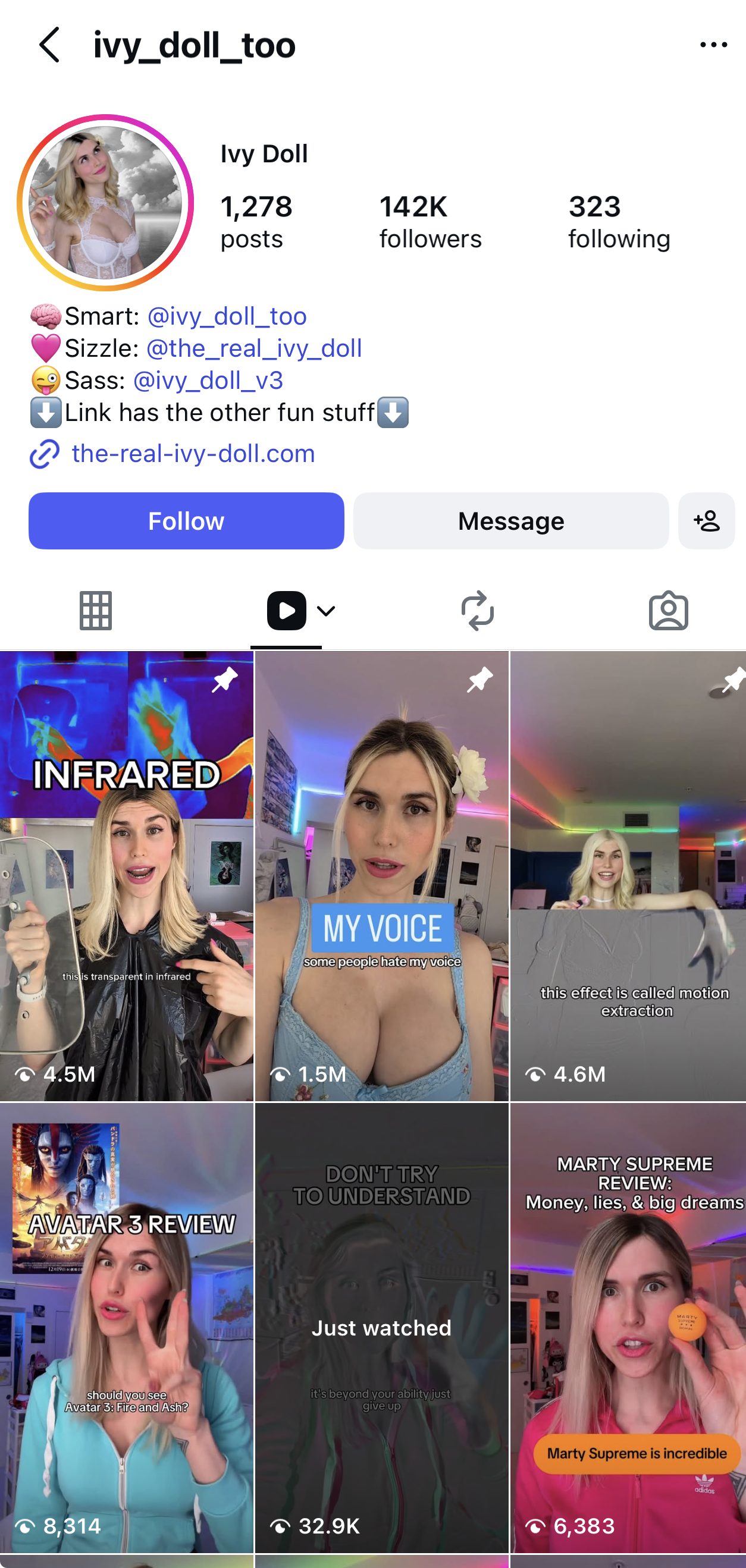Expand the reels tab dropdown arrow
This screenshot has width=746, height=1568.
coord(327,611)
